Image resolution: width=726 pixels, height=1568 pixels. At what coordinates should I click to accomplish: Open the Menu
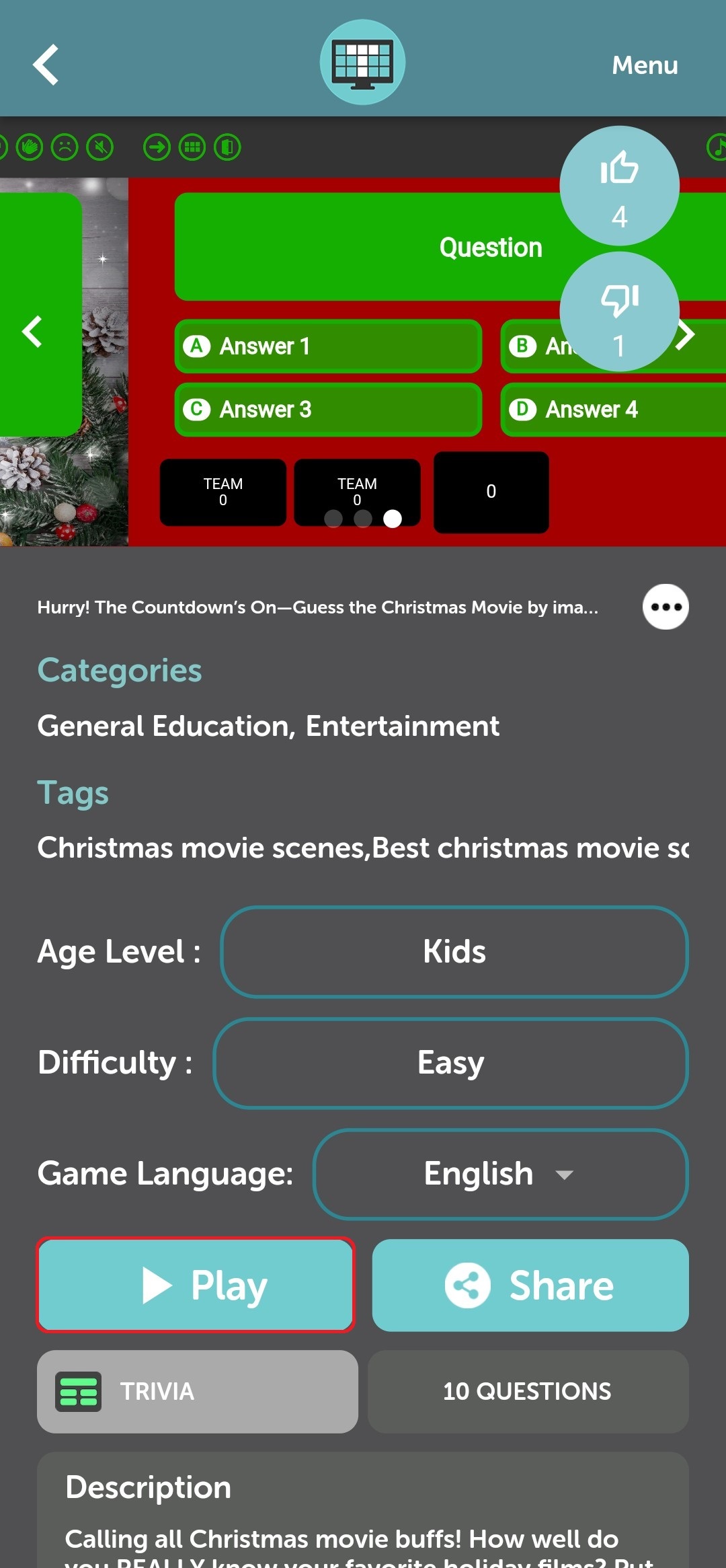tap(645, 65)
